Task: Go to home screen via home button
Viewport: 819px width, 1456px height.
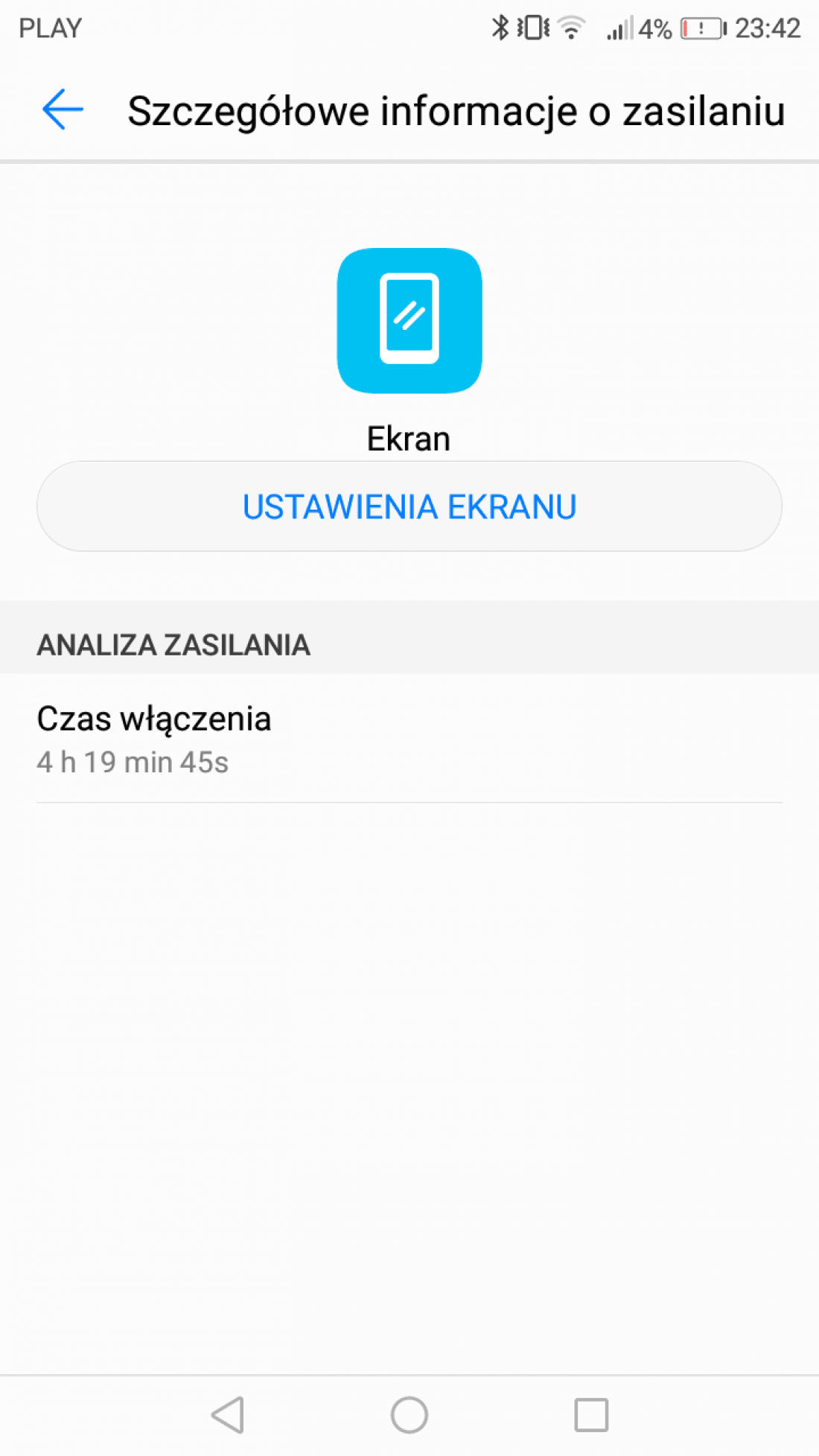Action: tap(409, 1415)
